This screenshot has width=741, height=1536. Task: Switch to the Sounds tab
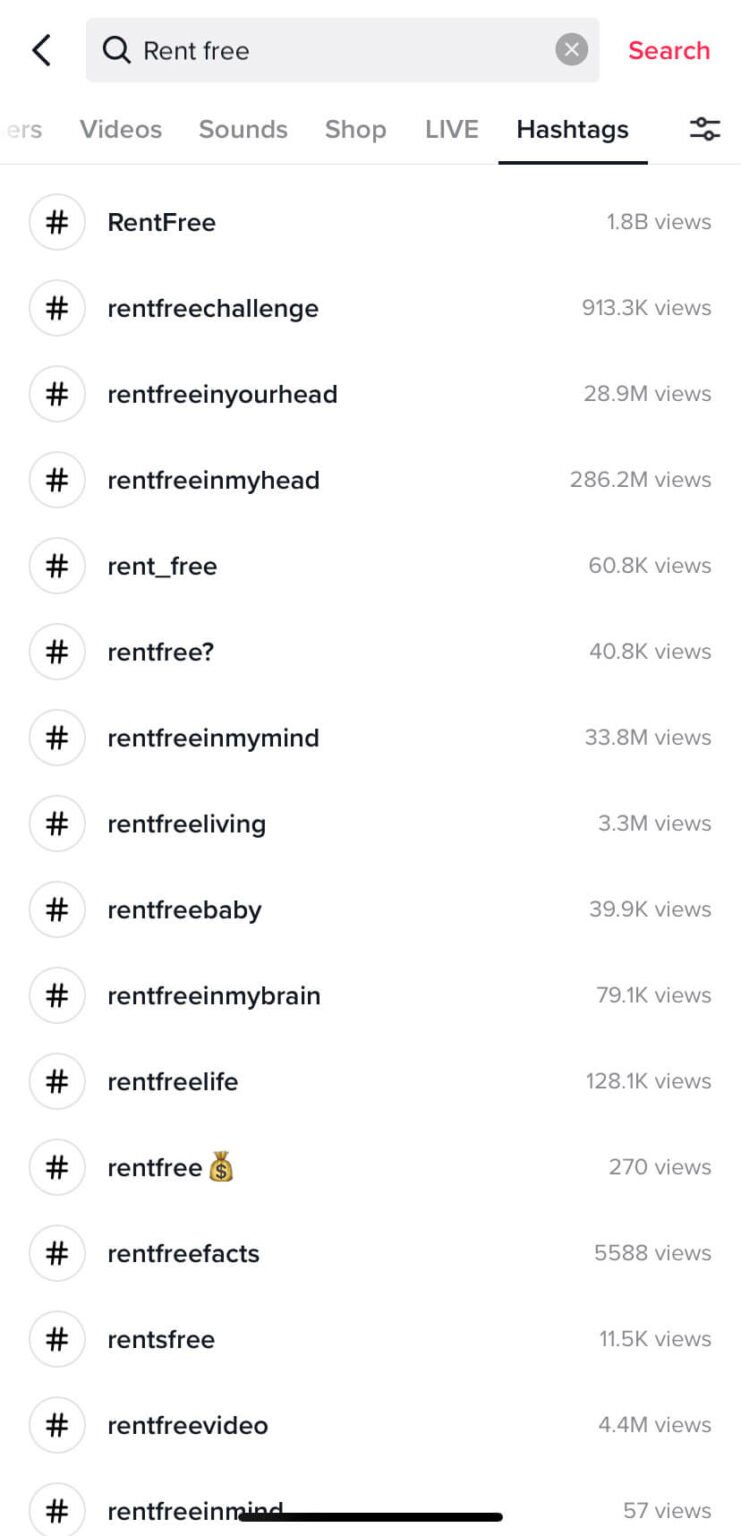(243, 129)
